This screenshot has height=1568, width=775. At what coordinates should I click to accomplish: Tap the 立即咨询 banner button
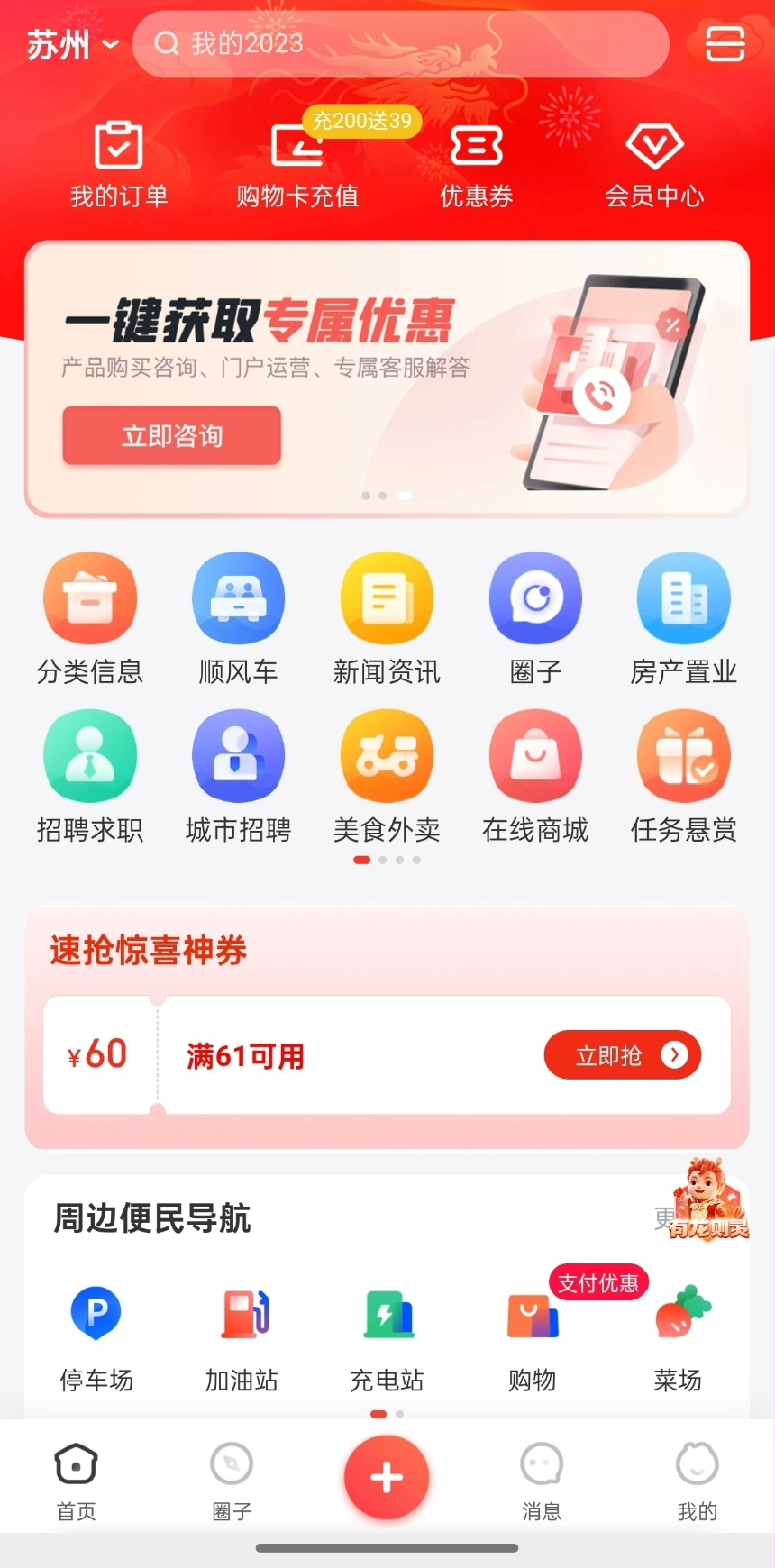(x=172, y=436)
